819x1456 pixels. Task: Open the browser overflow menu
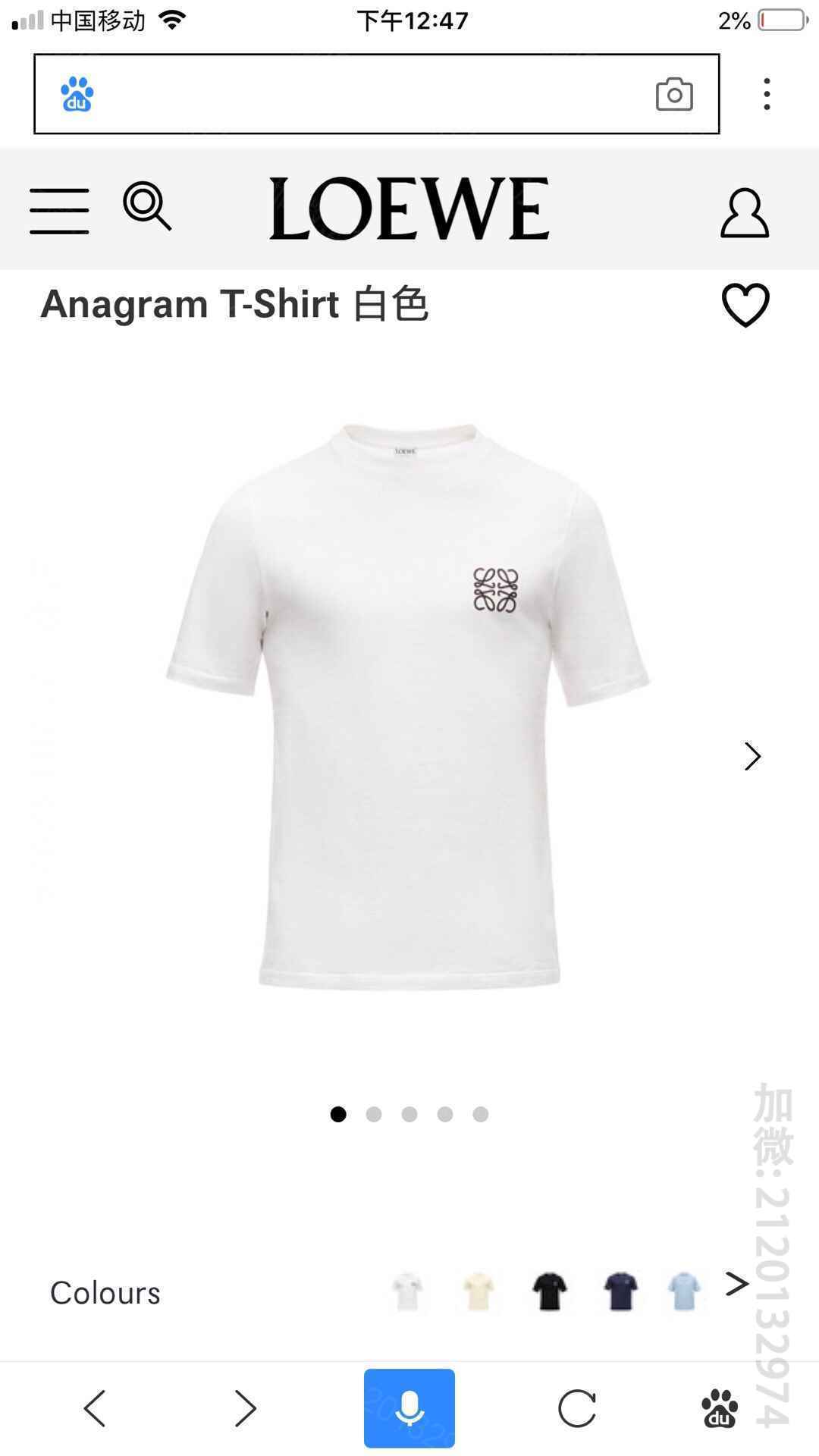coord(767,94)
